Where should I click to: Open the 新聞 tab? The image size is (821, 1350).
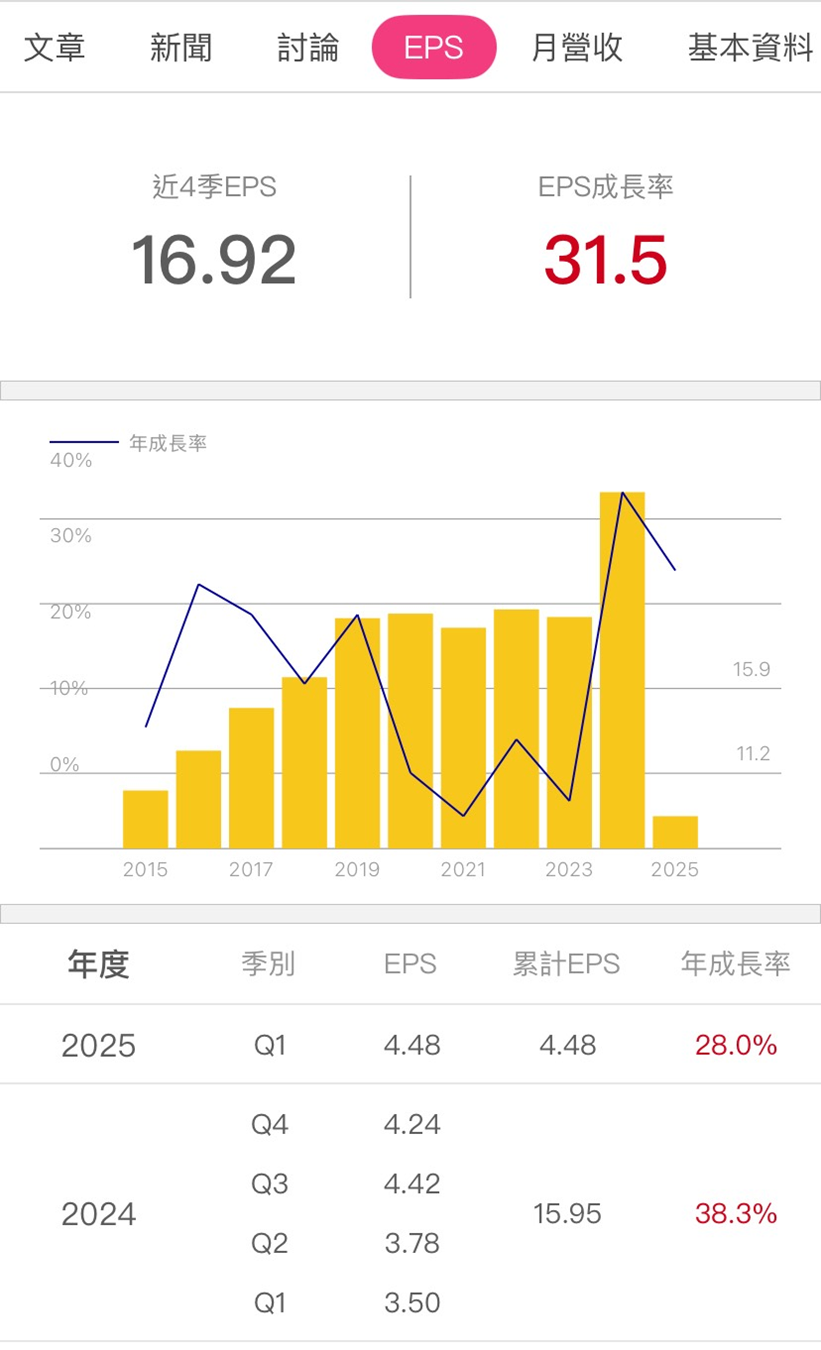pyautogui.click(x=181, y=46)
